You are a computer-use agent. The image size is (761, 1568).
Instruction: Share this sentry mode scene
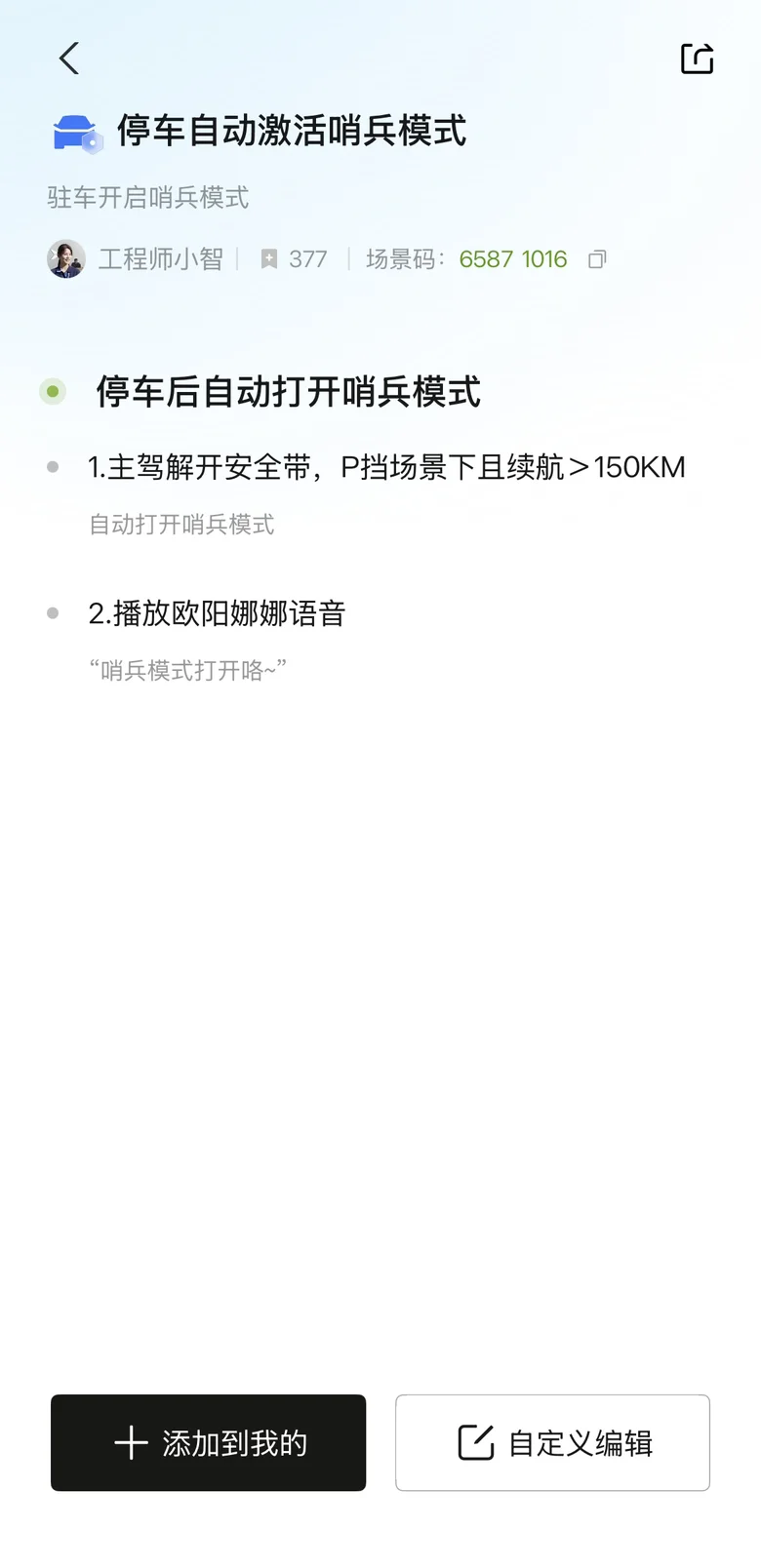tap(697, 59)
